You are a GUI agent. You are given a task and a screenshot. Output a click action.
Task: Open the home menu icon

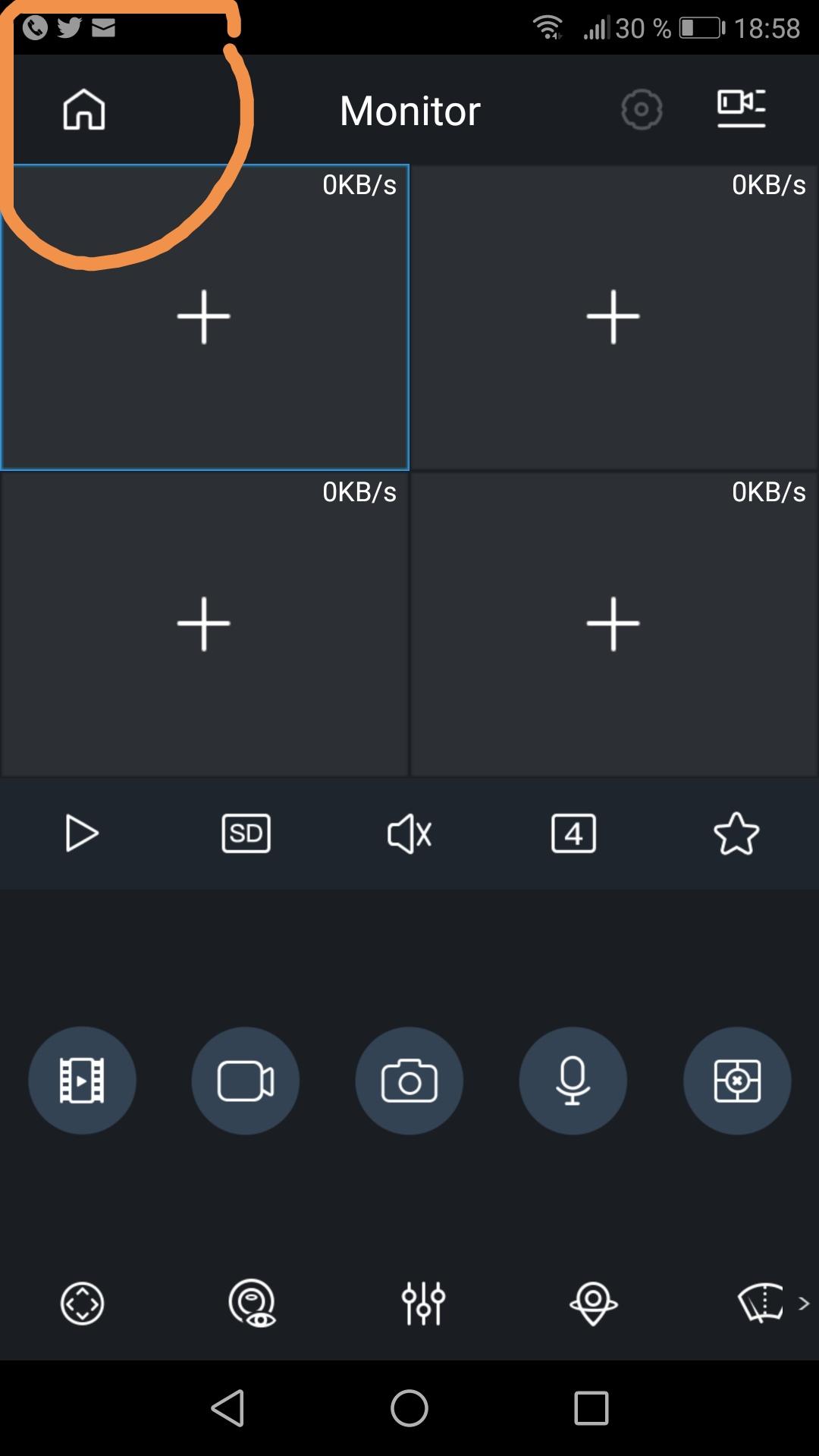click(83, 110)
